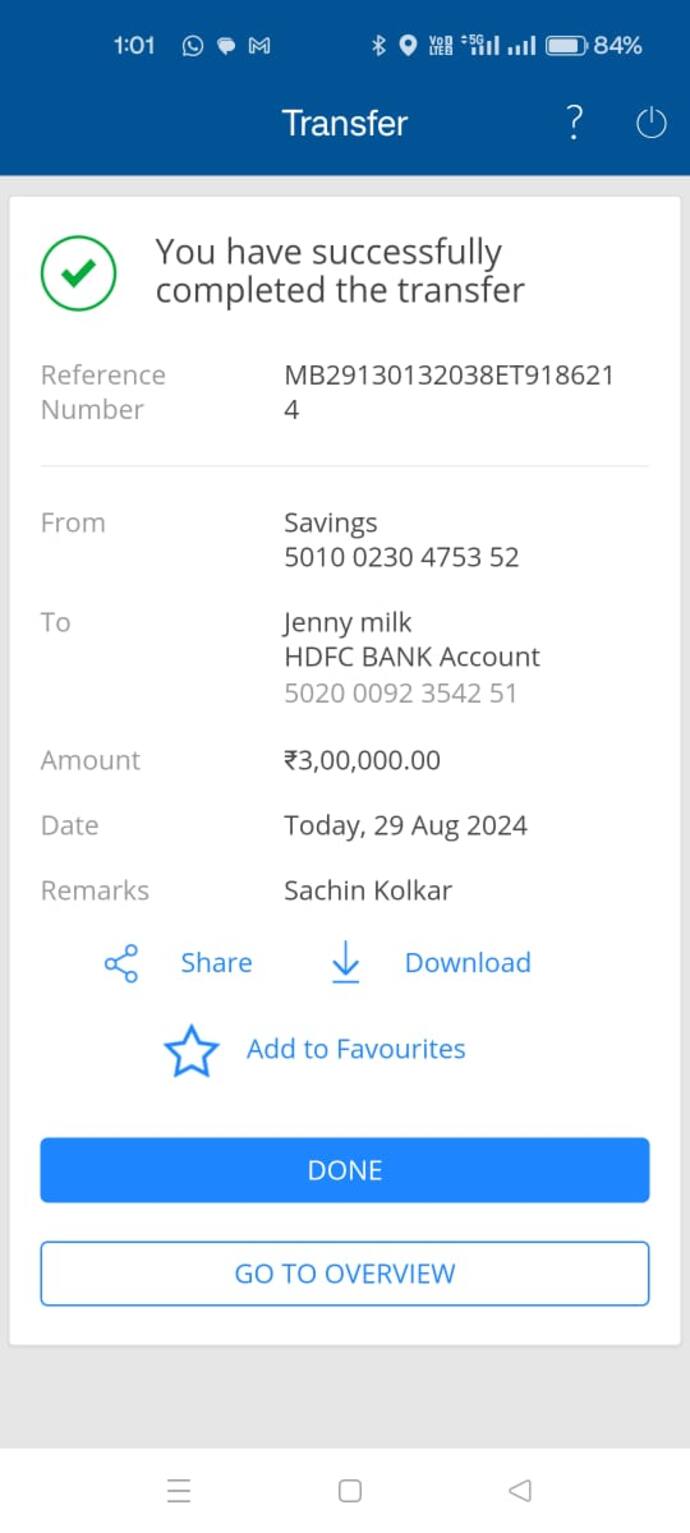Download the transfer receipt
The image size is (690, 1533).
click(431, 963)
